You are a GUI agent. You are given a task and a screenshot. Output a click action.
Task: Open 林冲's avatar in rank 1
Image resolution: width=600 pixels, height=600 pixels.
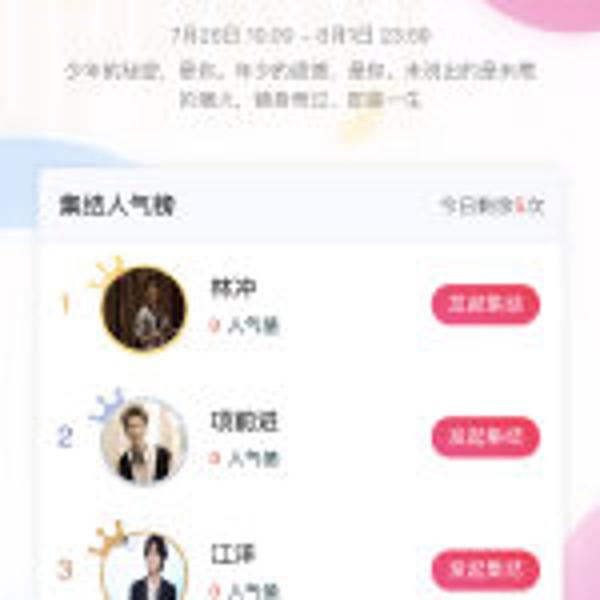point(144,309)
